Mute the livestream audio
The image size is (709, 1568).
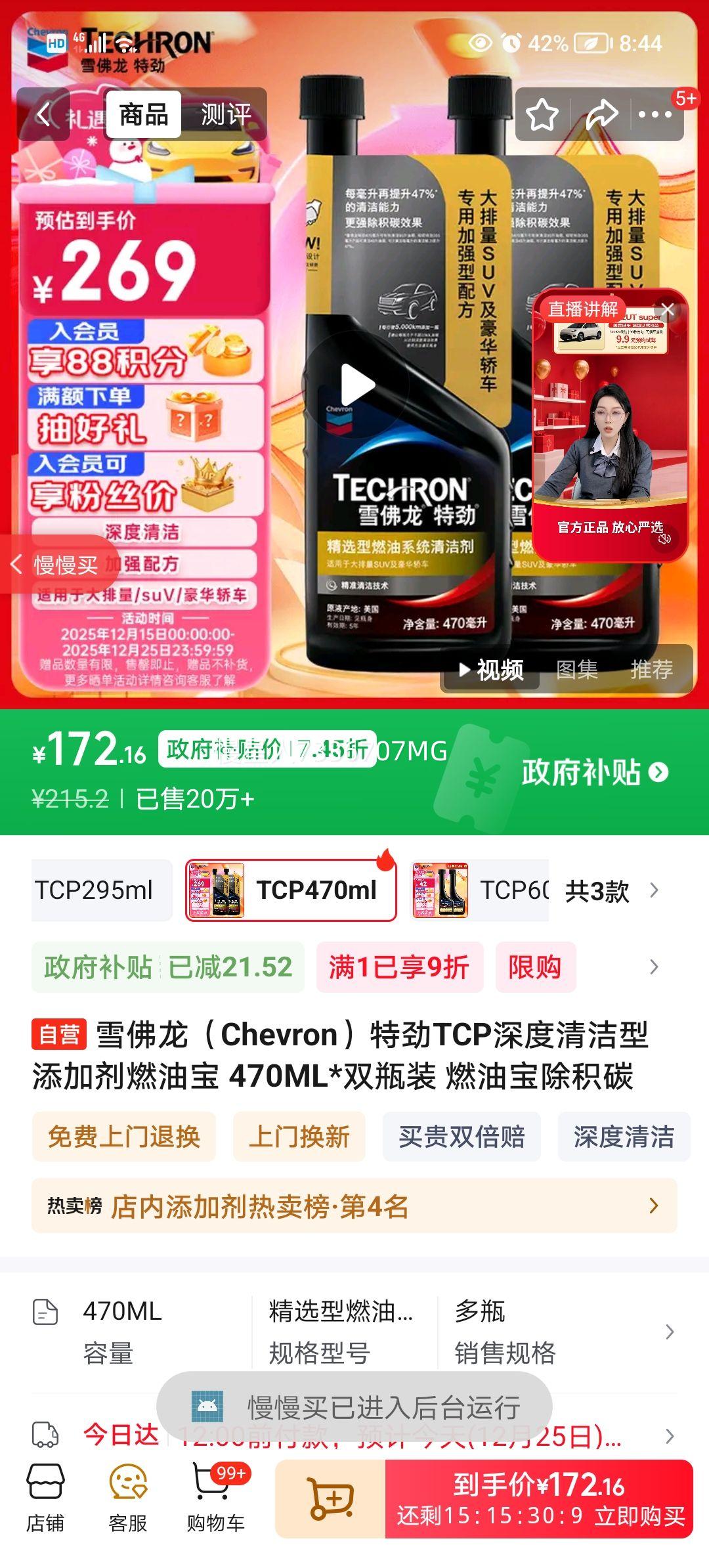tap(665, 538)
